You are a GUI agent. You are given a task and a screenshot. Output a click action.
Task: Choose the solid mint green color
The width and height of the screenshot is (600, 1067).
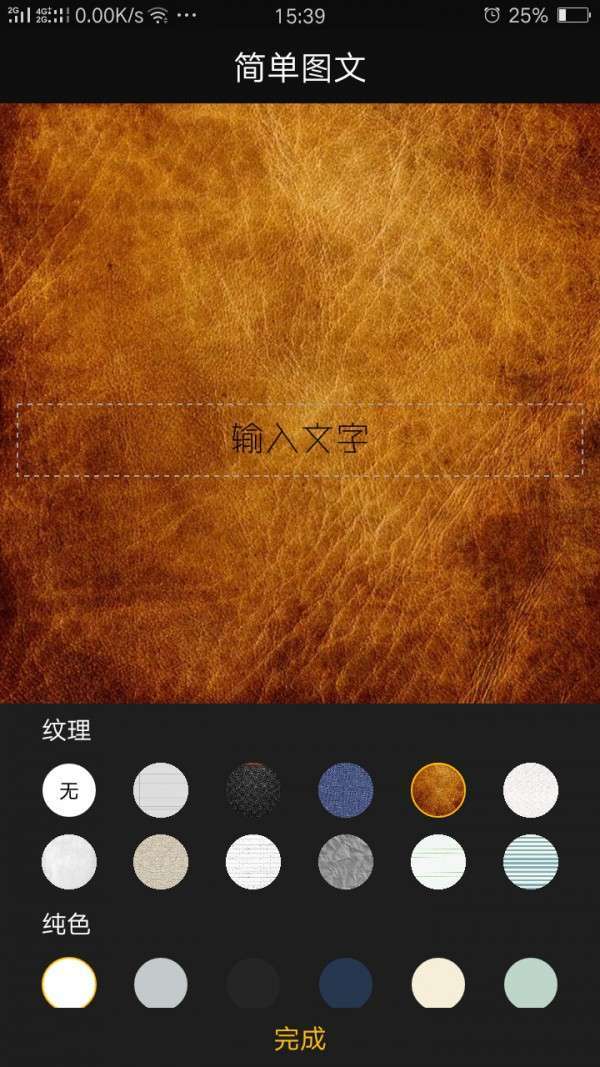point(530,984)
